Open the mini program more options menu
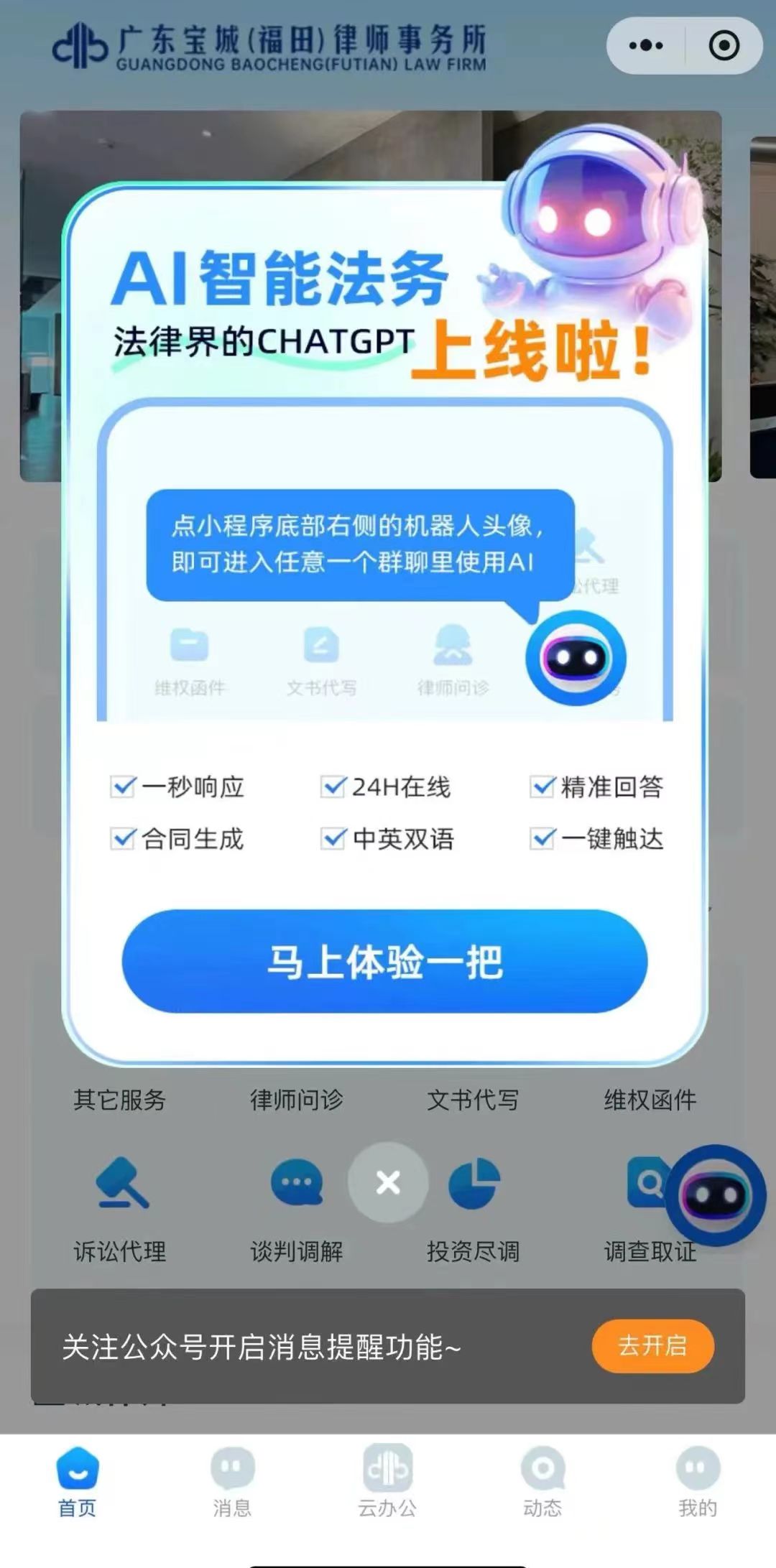The image size is (776, 1568). click(x=646, y=45)
